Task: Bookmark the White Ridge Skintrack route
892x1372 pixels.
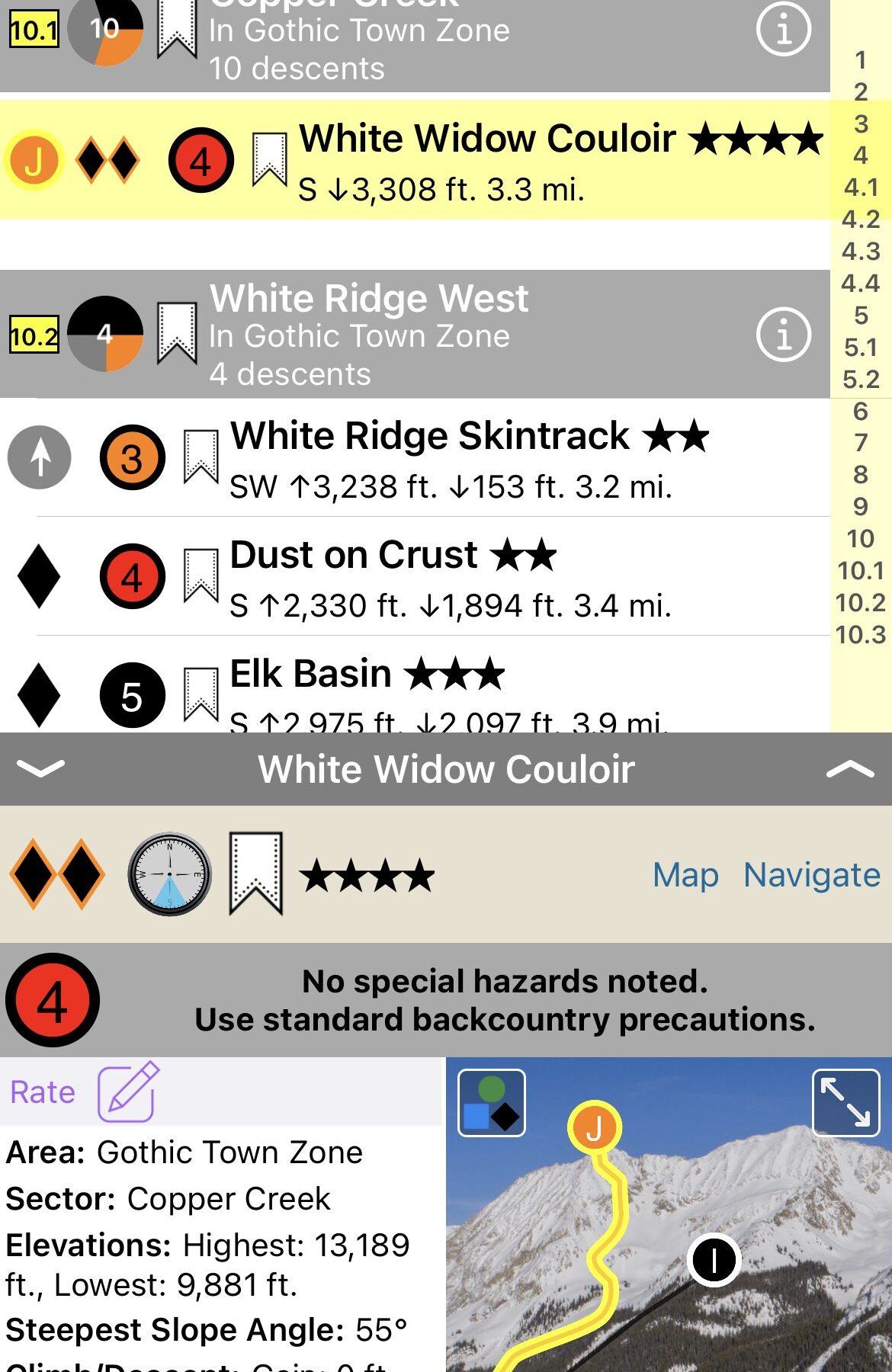Action: 201,457
